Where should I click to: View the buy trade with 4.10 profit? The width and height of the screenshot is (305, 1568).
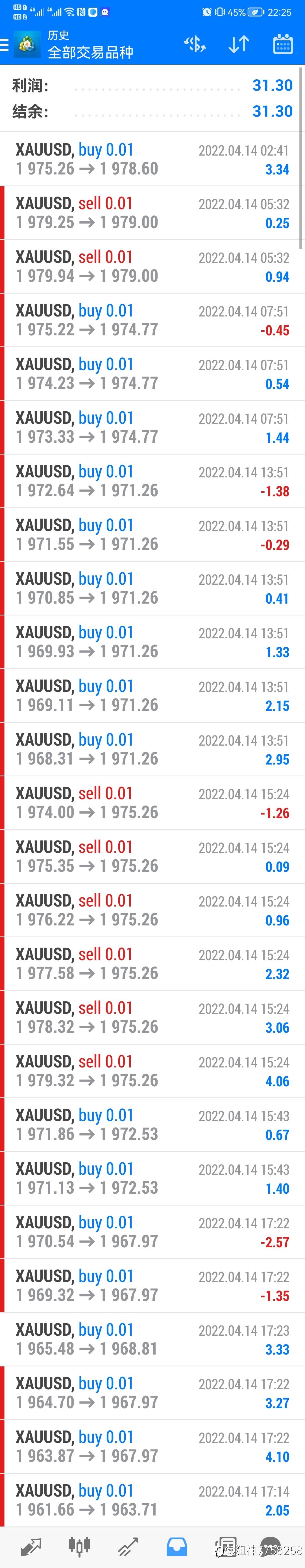coord(152,1446)
